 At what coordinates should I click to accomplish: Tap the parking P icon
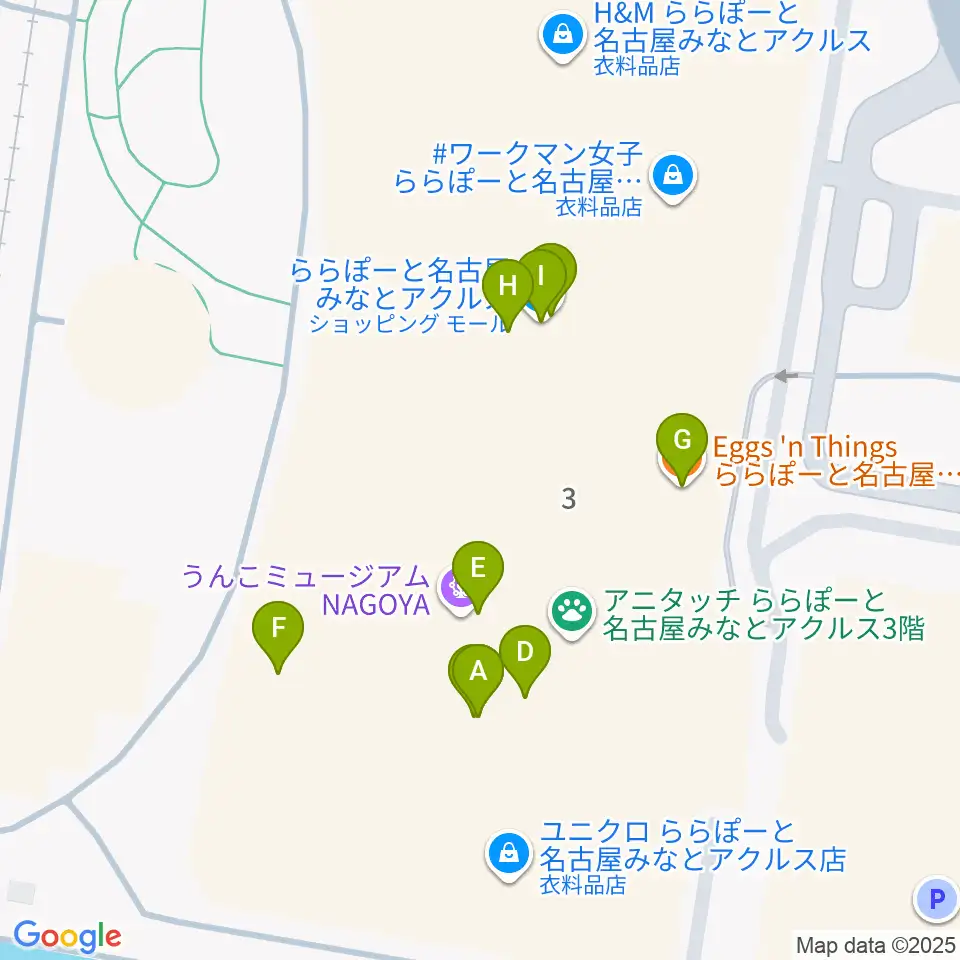936,900
